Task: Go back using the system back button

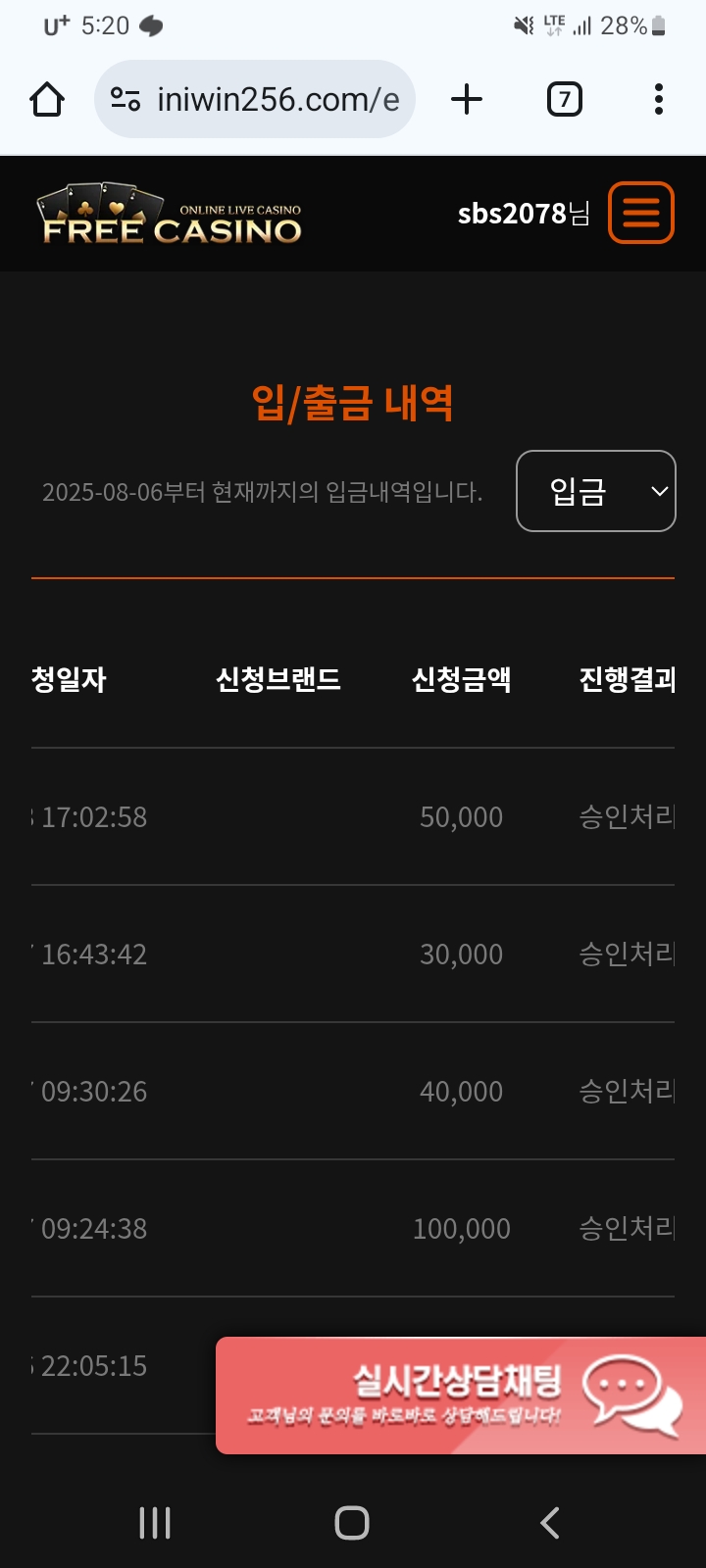Action: (550, 1522)
